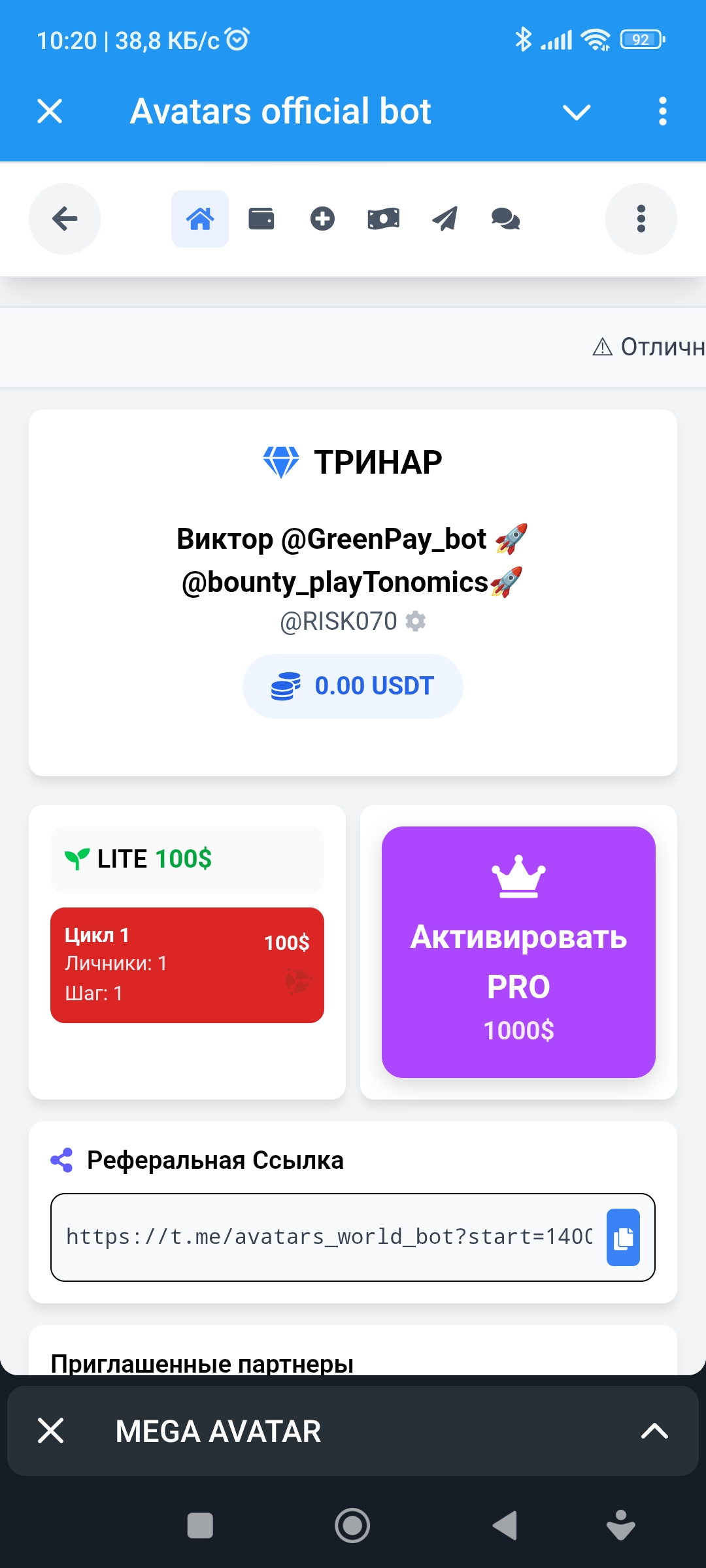
Task: Activate PRO for 1000$
Action: click(x=518, y=952)
